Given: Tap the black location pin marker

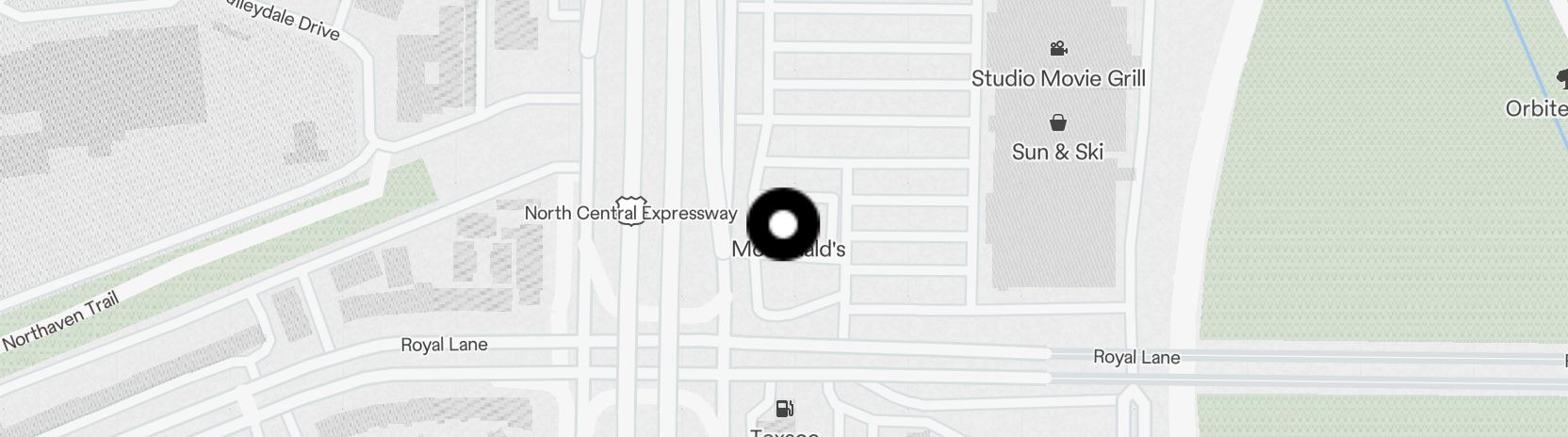Looking at the screenshot, I should [783, 225].
